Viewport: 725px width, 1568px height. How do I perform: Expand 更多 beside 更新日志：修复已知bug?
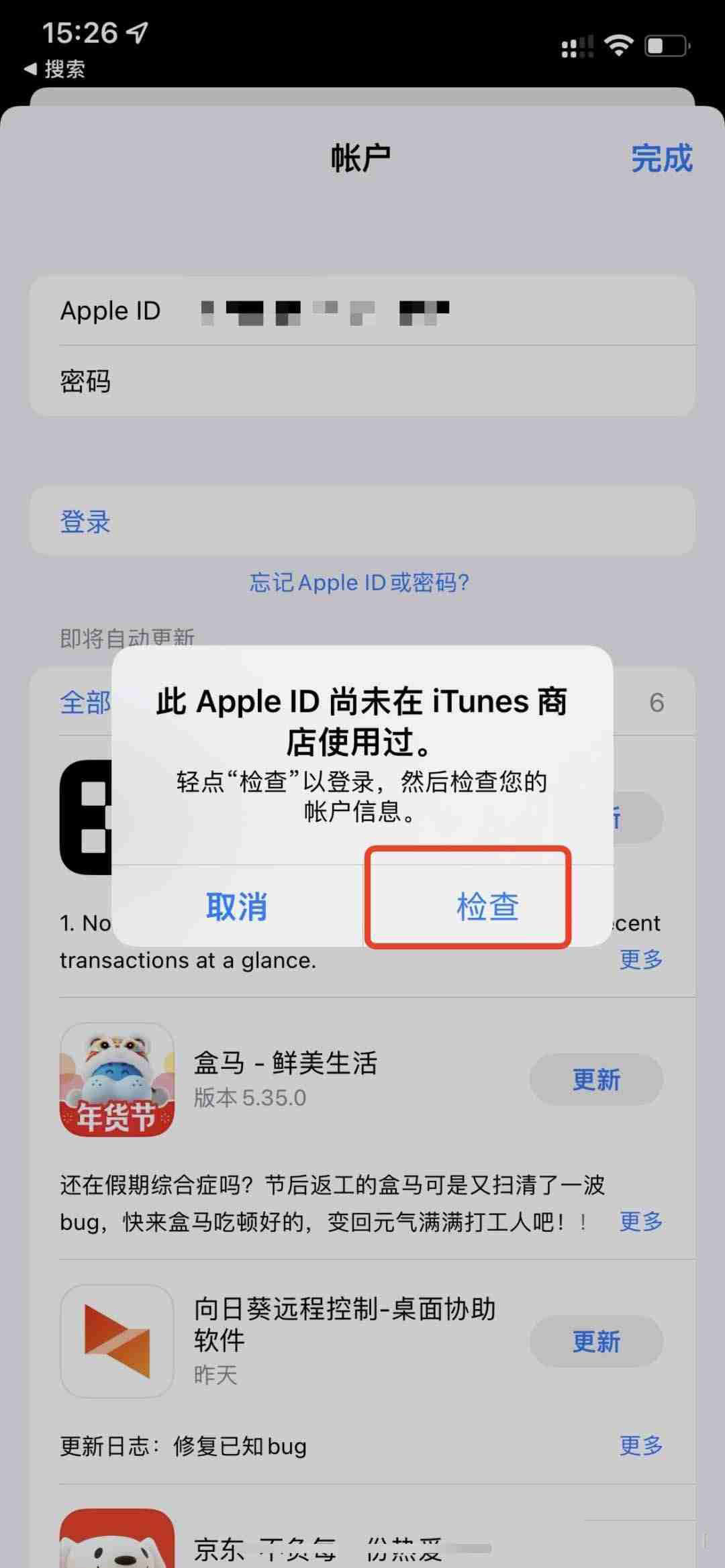(x=640, y=1446)
